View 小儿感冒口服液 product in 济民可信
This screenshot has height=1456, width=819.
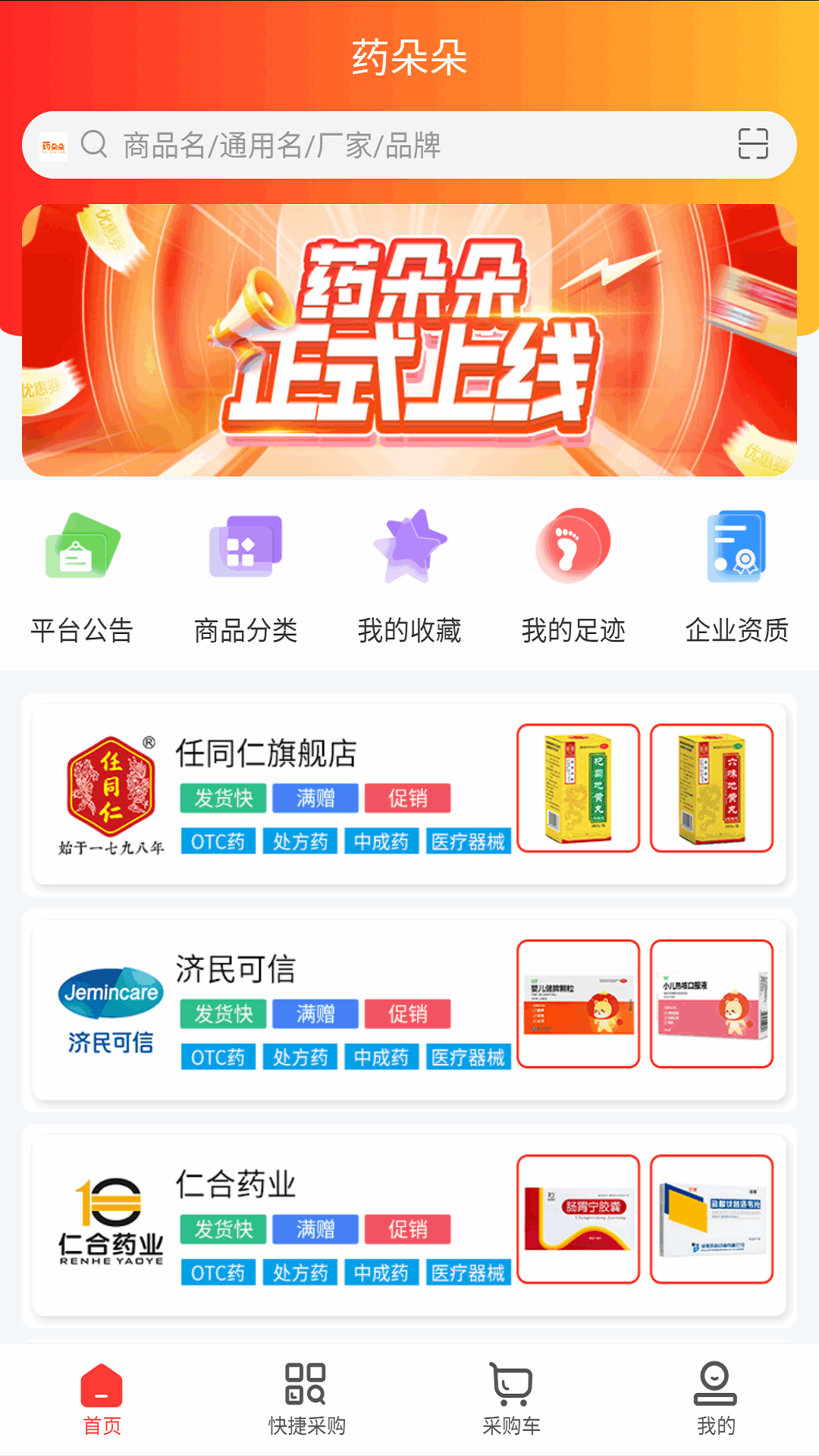pyautogui.click(x=711, y=1004)
